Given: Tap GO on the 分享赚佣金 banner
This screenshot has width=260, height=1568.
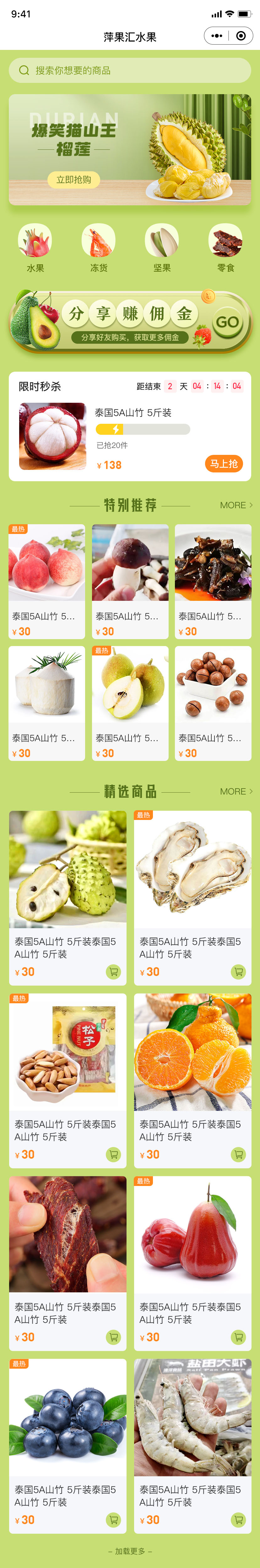Looking at the screenshot, I should click(x=227, y=322).
